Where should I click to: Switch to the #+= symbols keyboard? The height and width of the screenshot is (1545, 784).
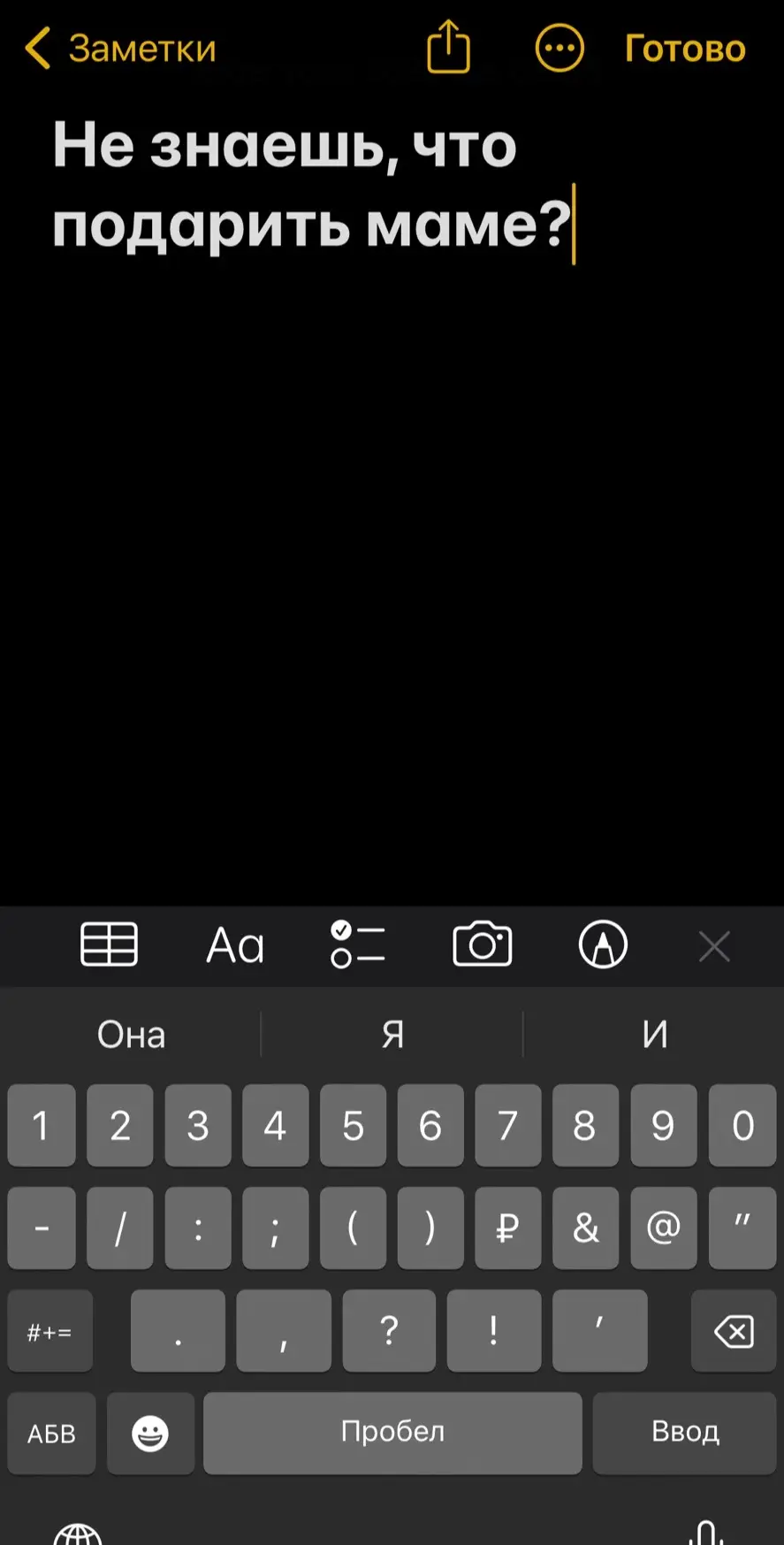(49, 1331)
